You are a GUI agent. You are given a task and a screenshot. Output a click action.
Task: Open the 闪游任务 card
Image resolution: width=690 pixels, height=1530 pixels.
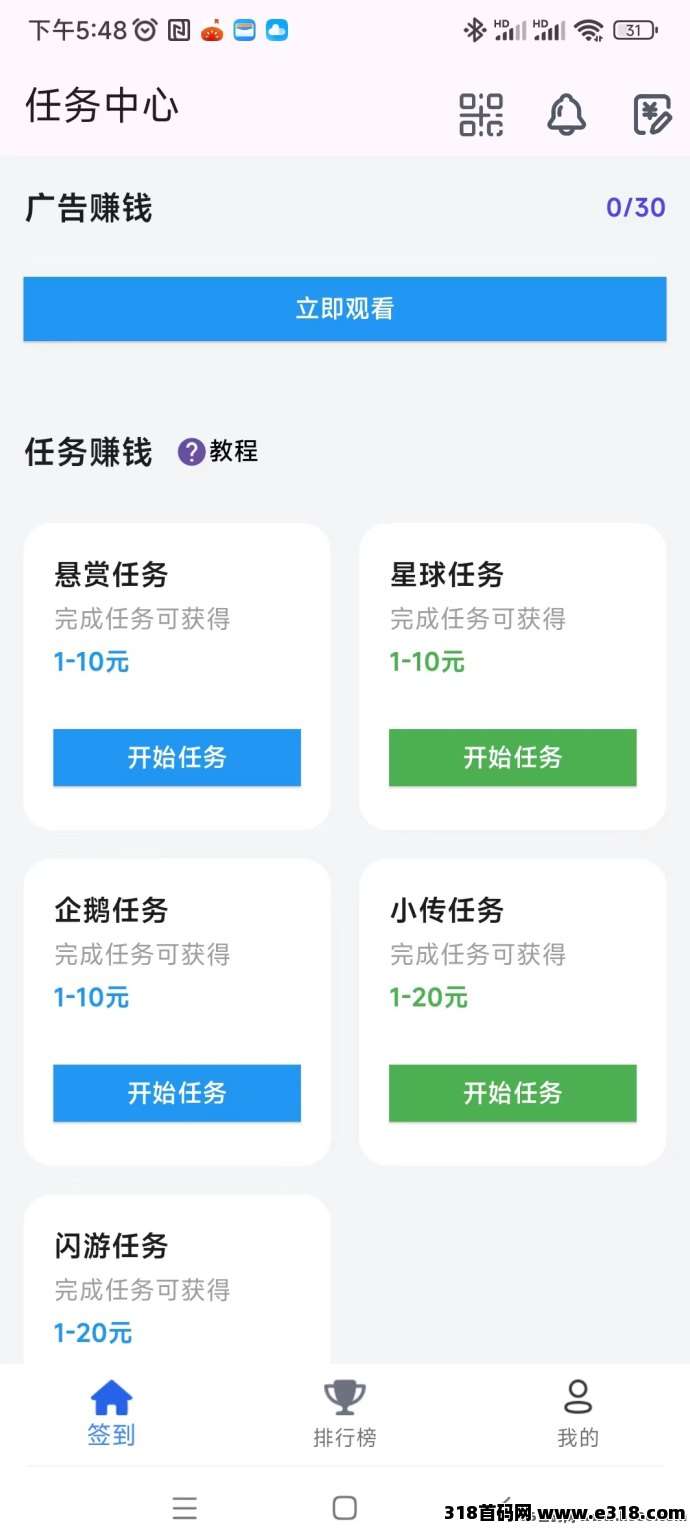(x=177, y=1280)
